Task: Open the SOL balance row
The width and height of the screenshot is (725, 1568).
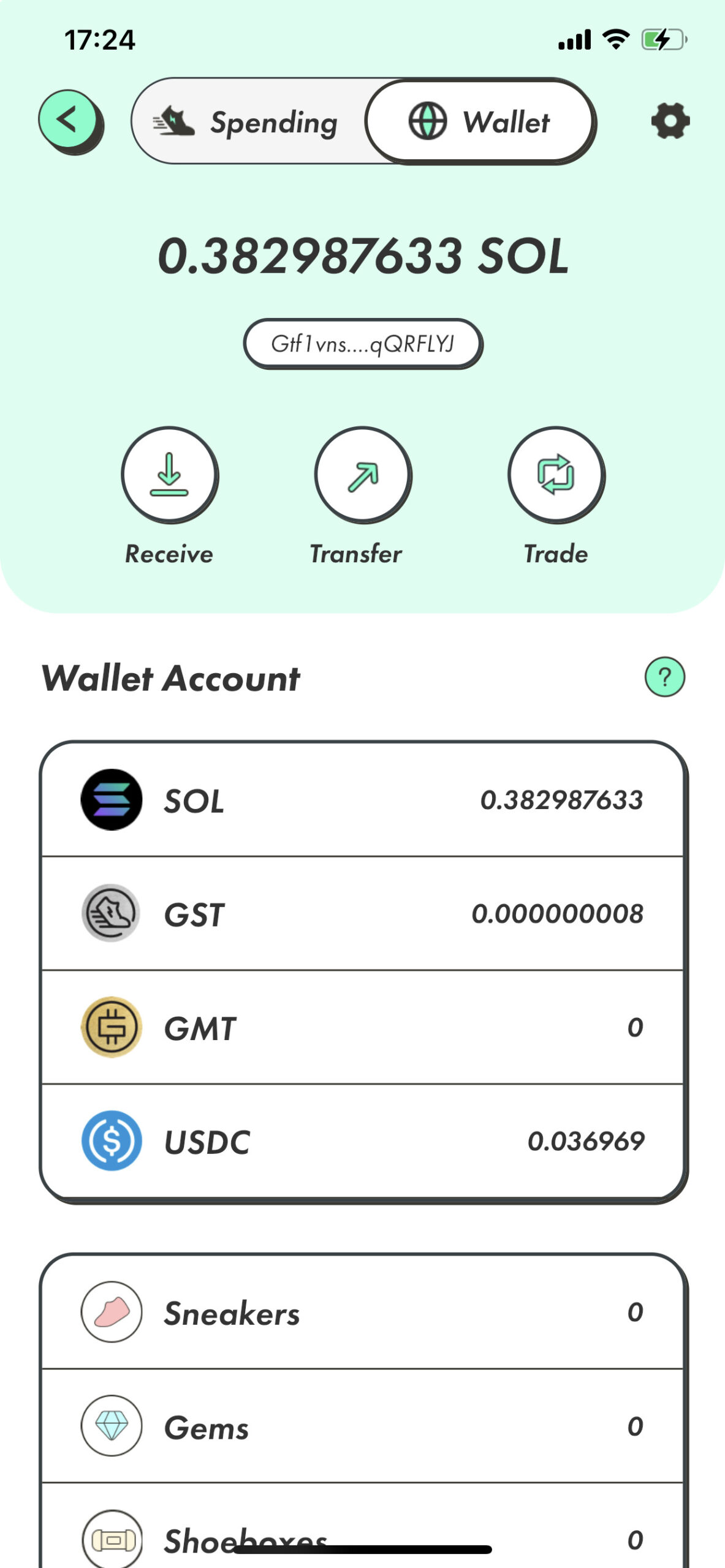Action: click(x=363, y=800)
